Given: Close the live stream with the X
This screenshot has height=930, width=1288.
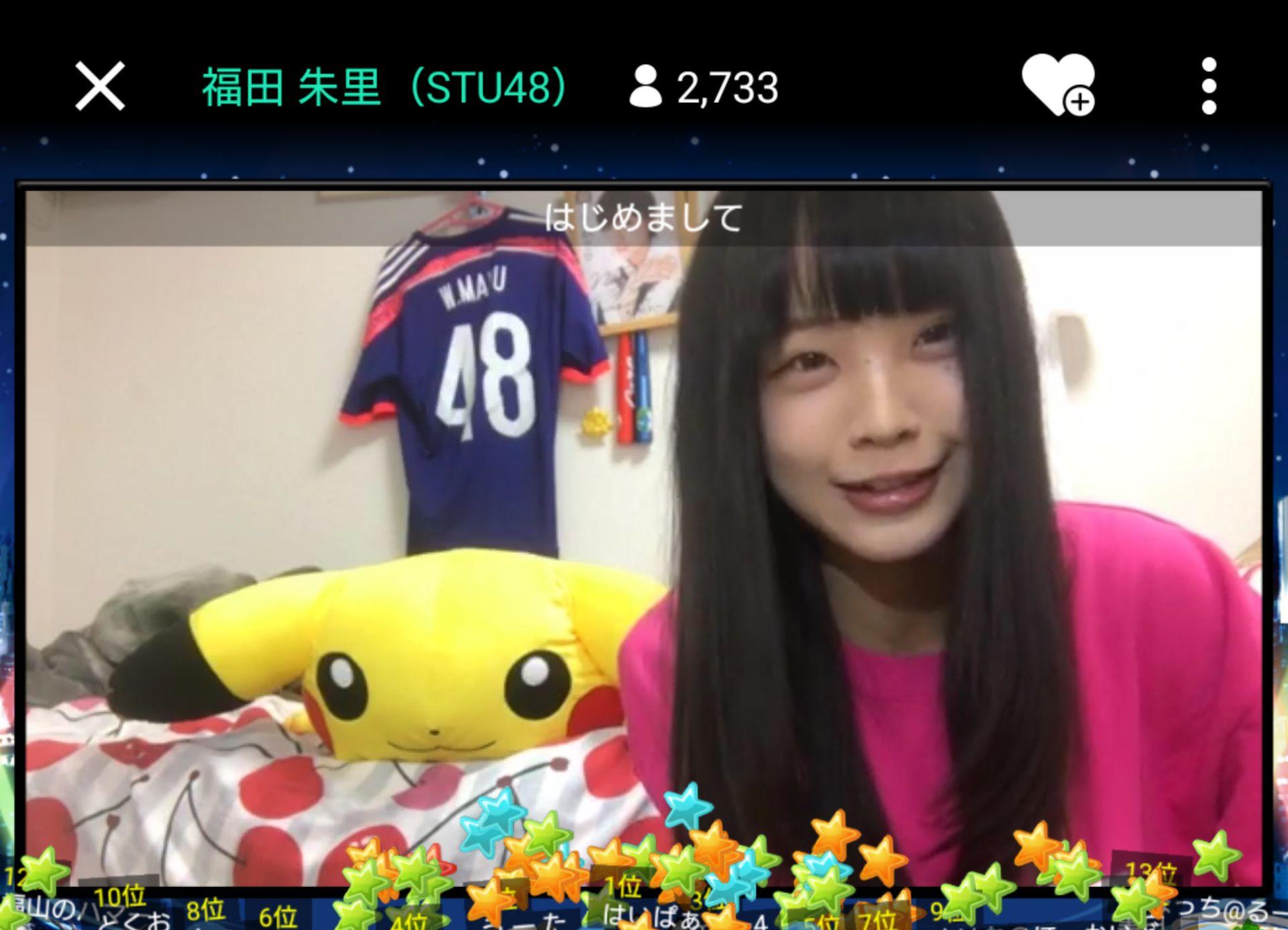Looking at the screenshot, I should (x=100, y=86).
